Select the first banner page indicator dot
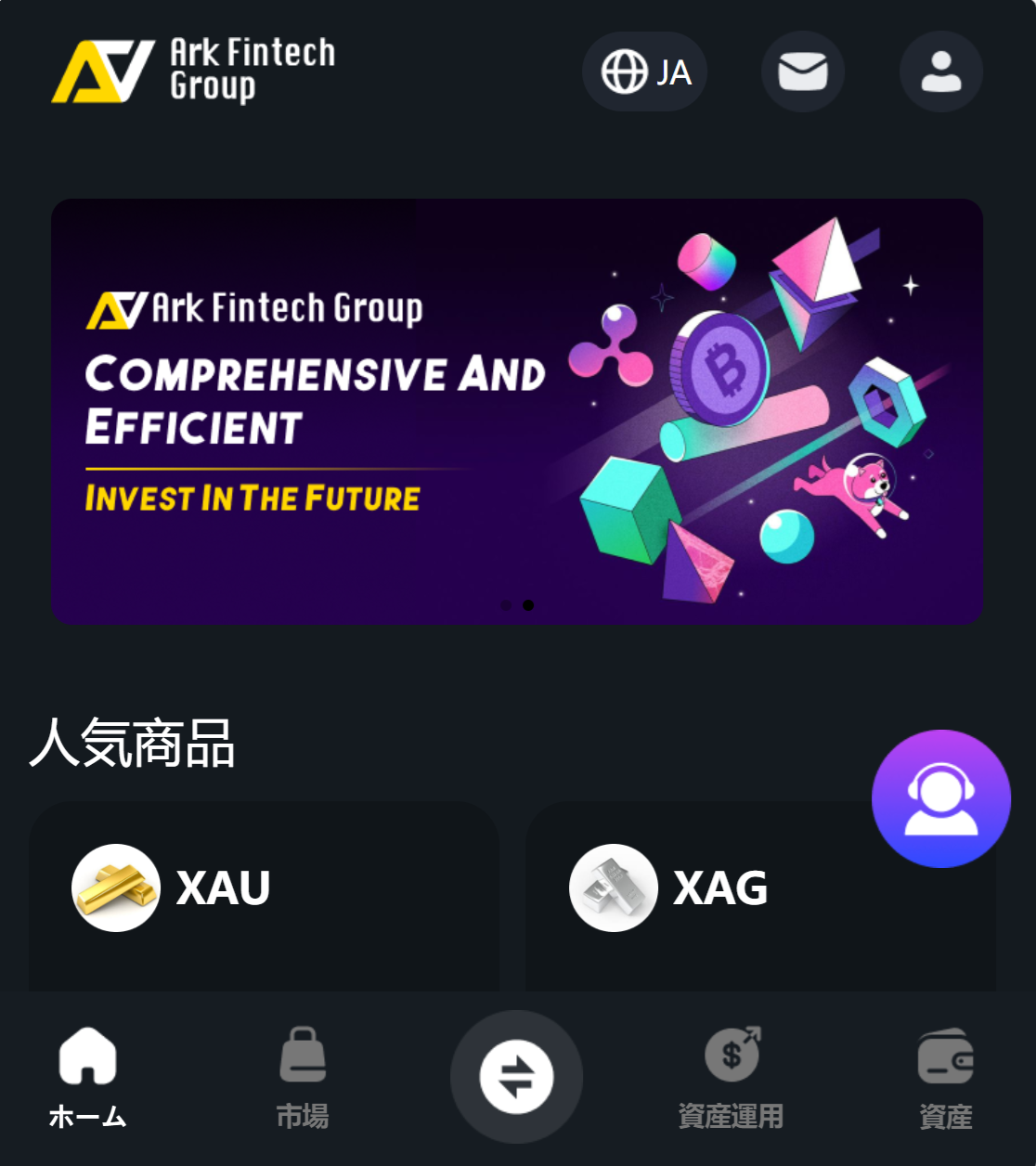Viewport: 1036px width, 1166px height. coord(506,605)
